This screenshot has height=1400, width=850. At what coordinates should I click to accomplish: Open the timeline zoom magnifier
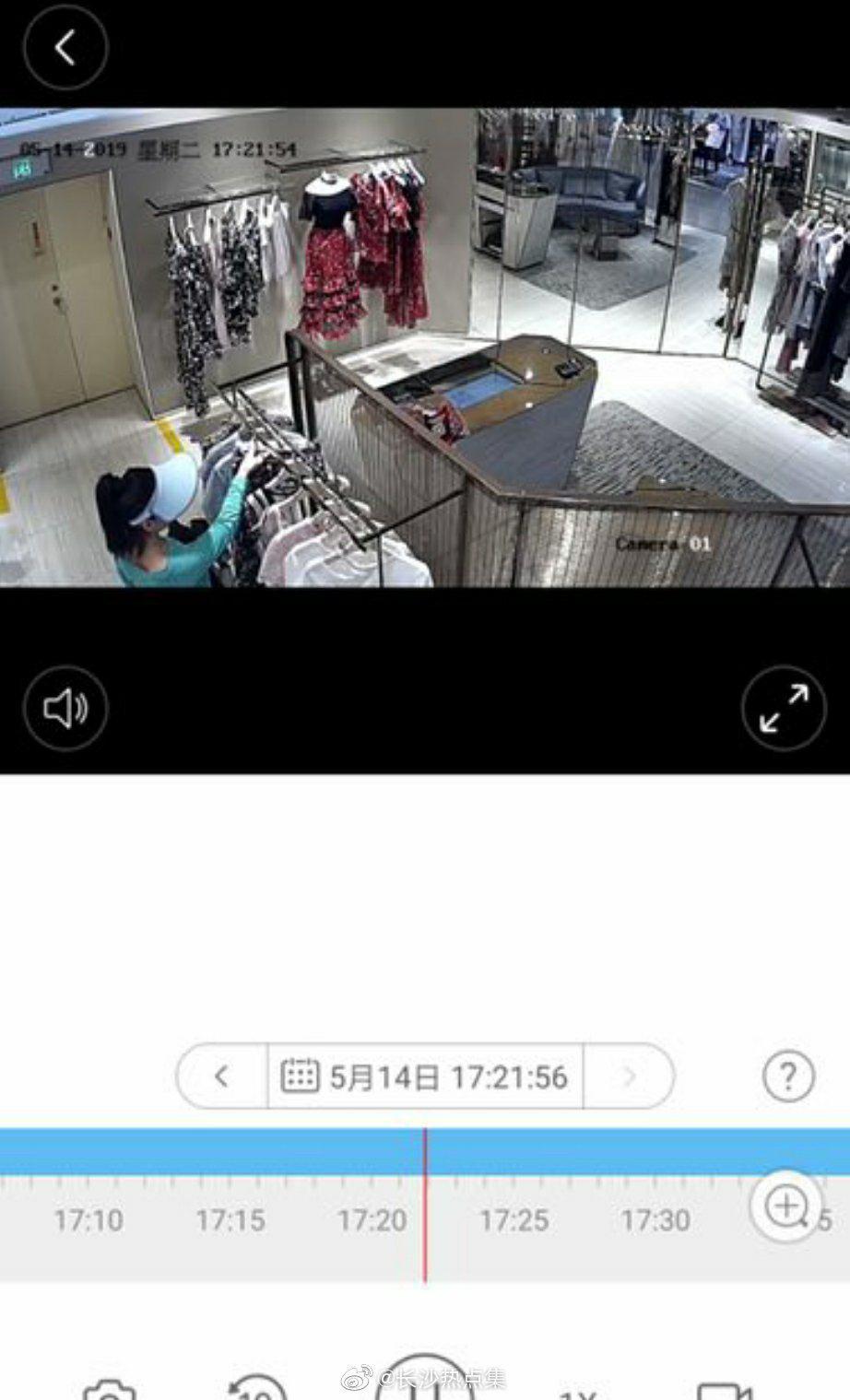pyautogui.click(x=785, y=1205)
